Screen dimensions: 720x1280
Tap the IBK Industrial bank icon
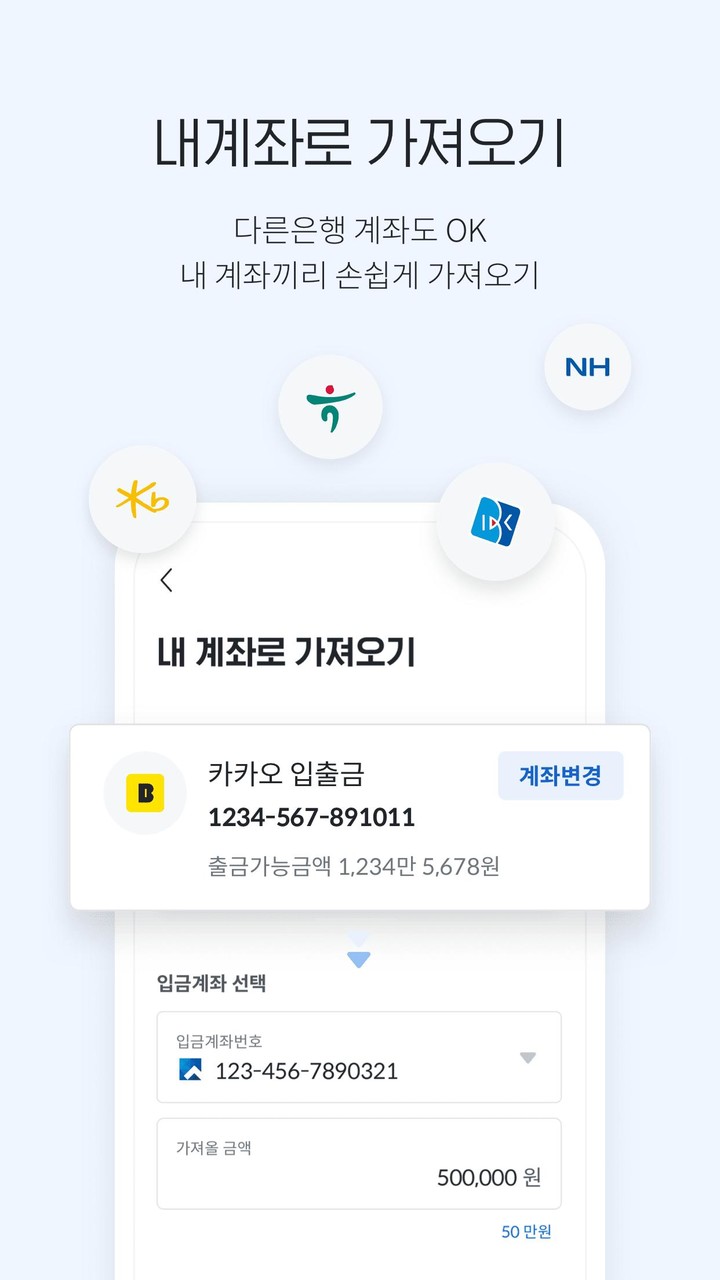tap(495, 522)
